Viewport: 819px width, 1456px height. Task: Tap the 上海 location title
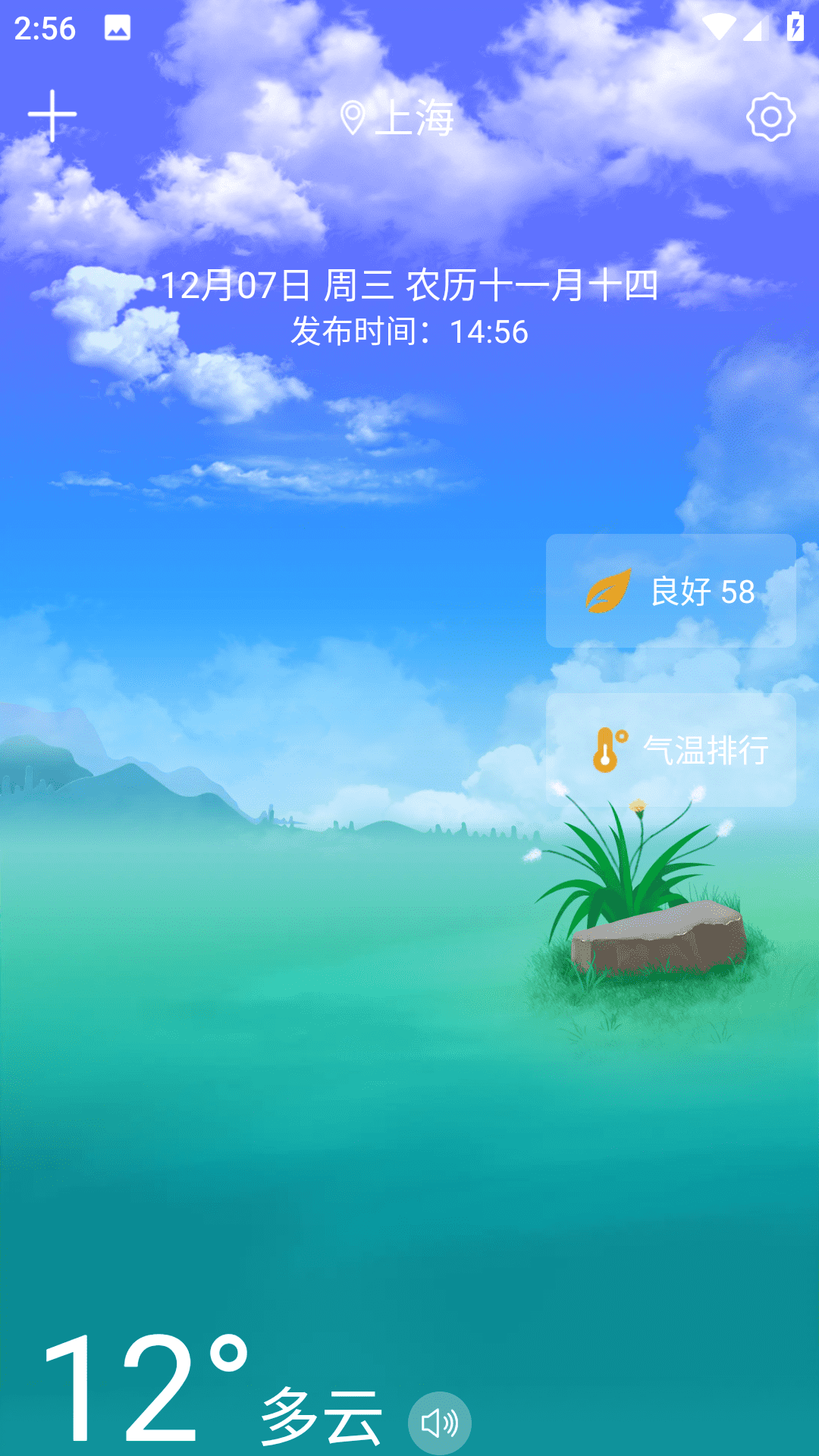coord(398,118)
